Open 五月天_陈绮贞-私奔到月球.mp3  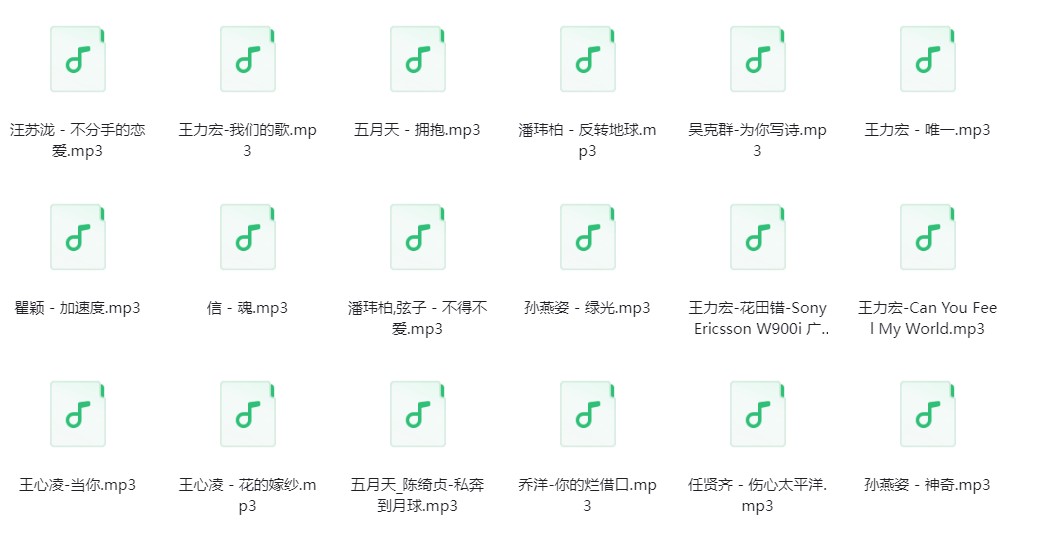click(418, 415)
